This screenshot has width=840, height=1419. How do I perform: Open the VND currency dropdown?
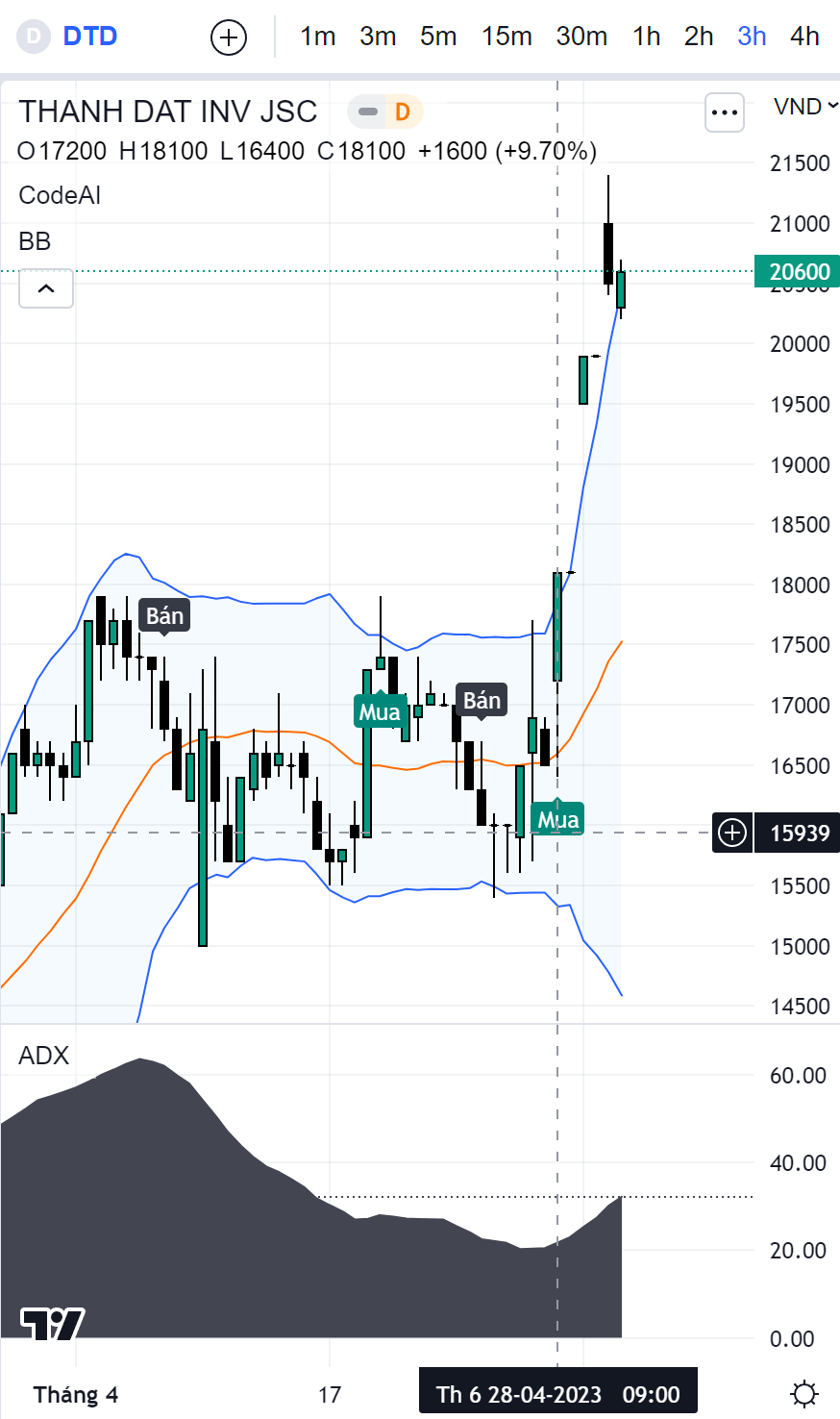point(805,106)
